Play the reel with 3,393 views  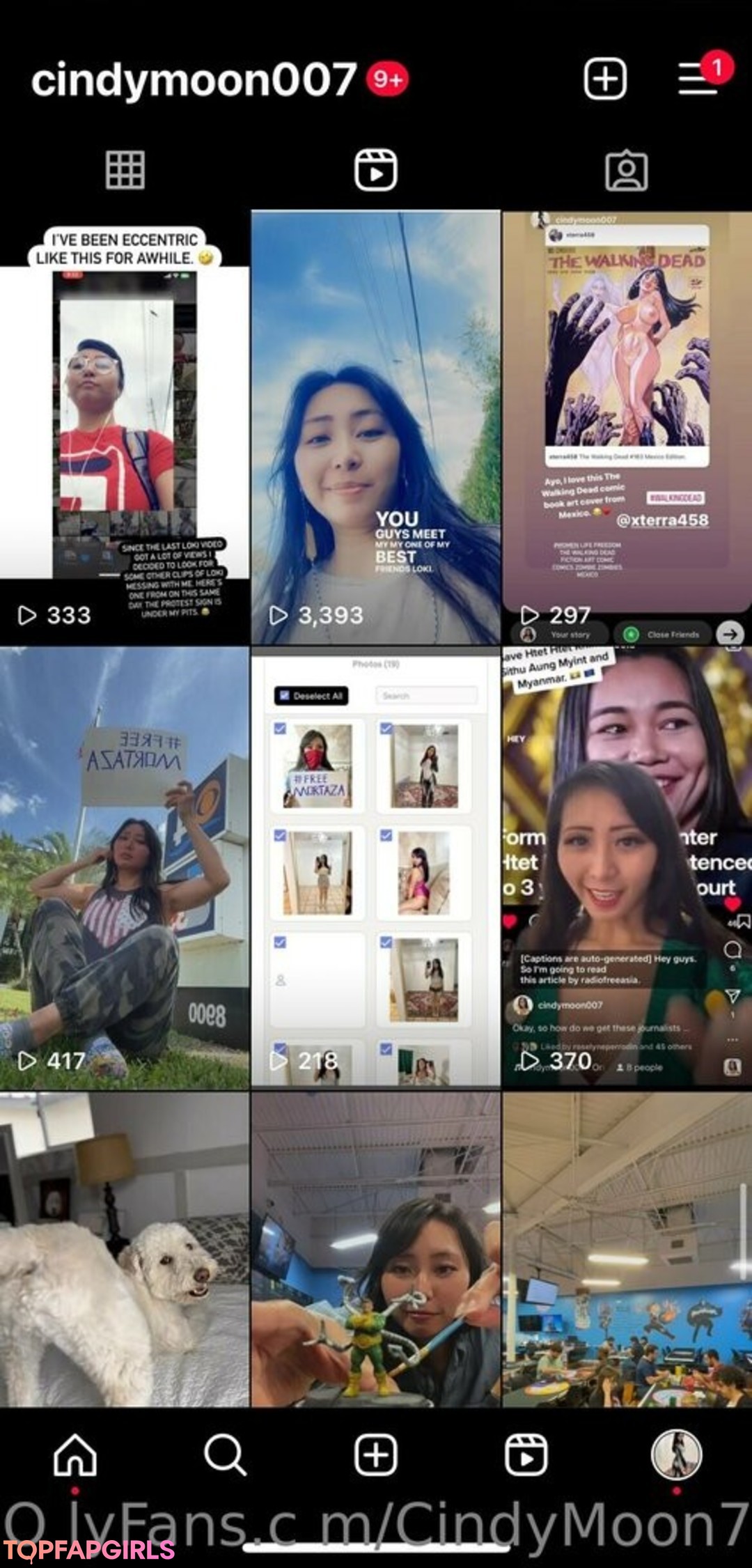coord(375,428)
